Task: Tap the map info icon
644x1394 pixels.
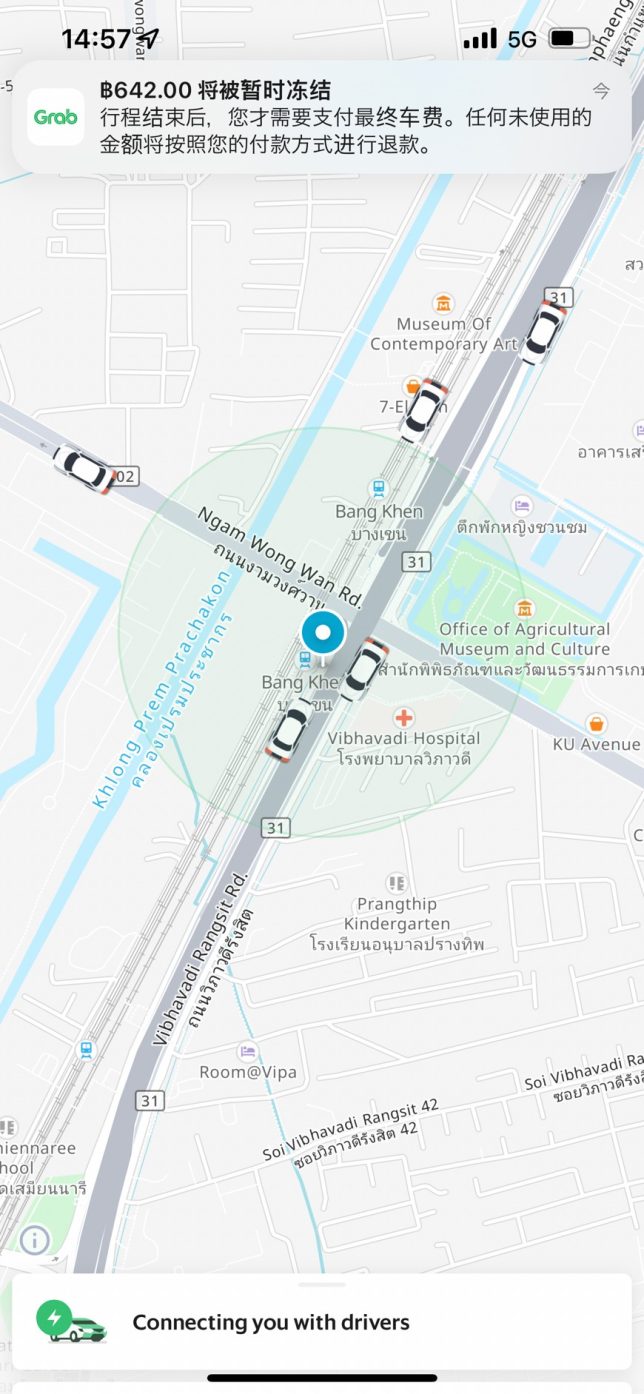Action: 34,1241
